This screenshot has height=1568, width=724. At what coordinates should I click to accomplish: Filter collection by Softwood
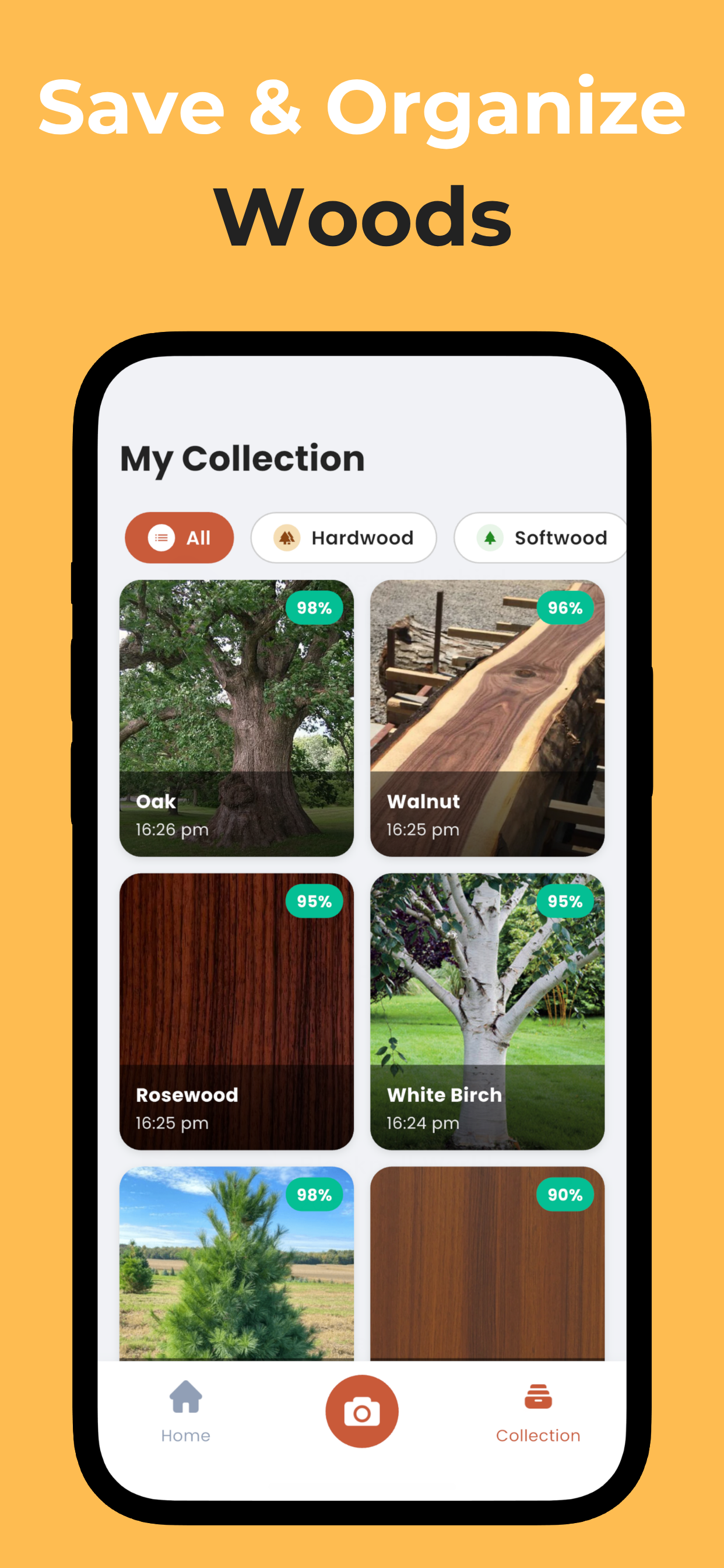tap(540, 537)
